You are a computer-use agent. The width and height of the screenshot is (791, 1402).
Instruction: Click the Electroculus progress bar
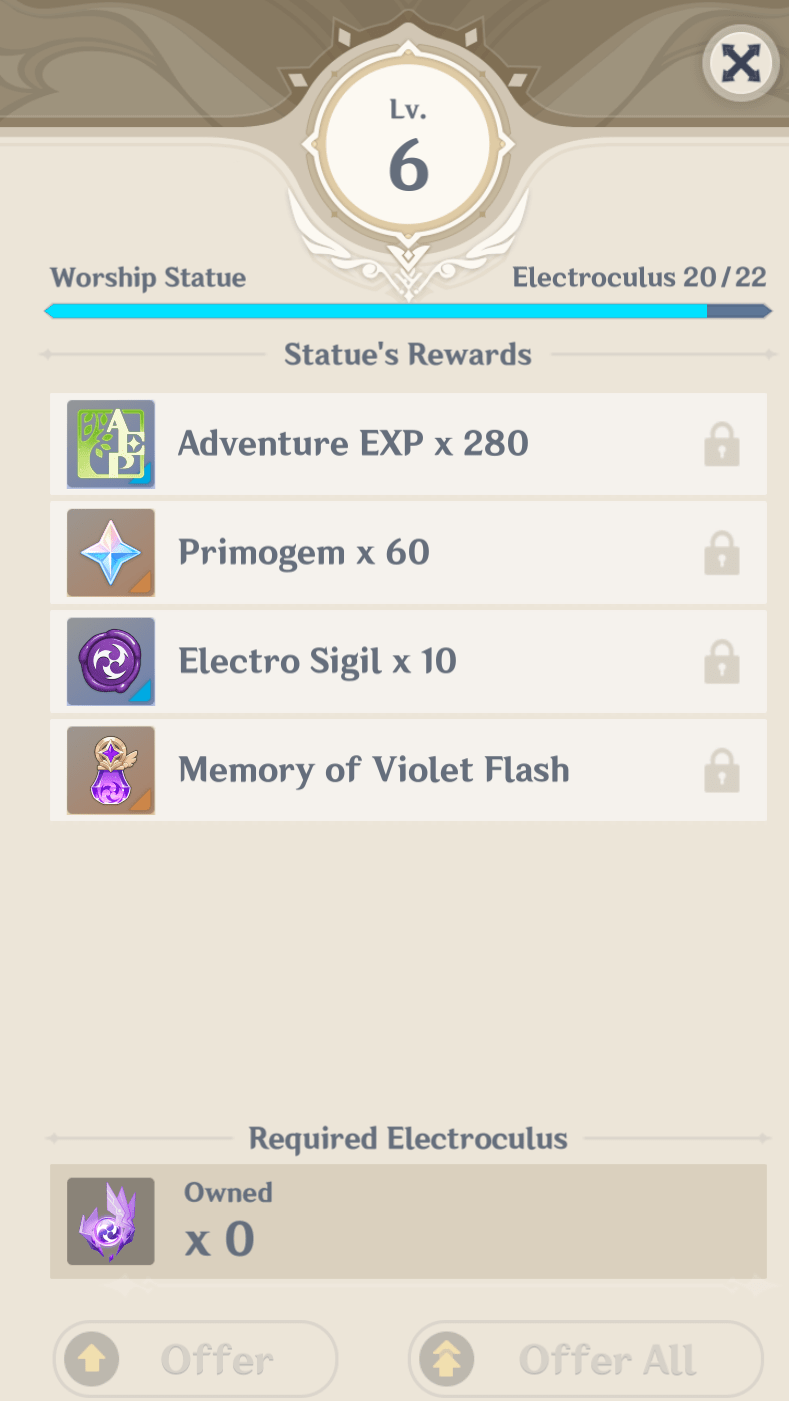tap(407, 311)
